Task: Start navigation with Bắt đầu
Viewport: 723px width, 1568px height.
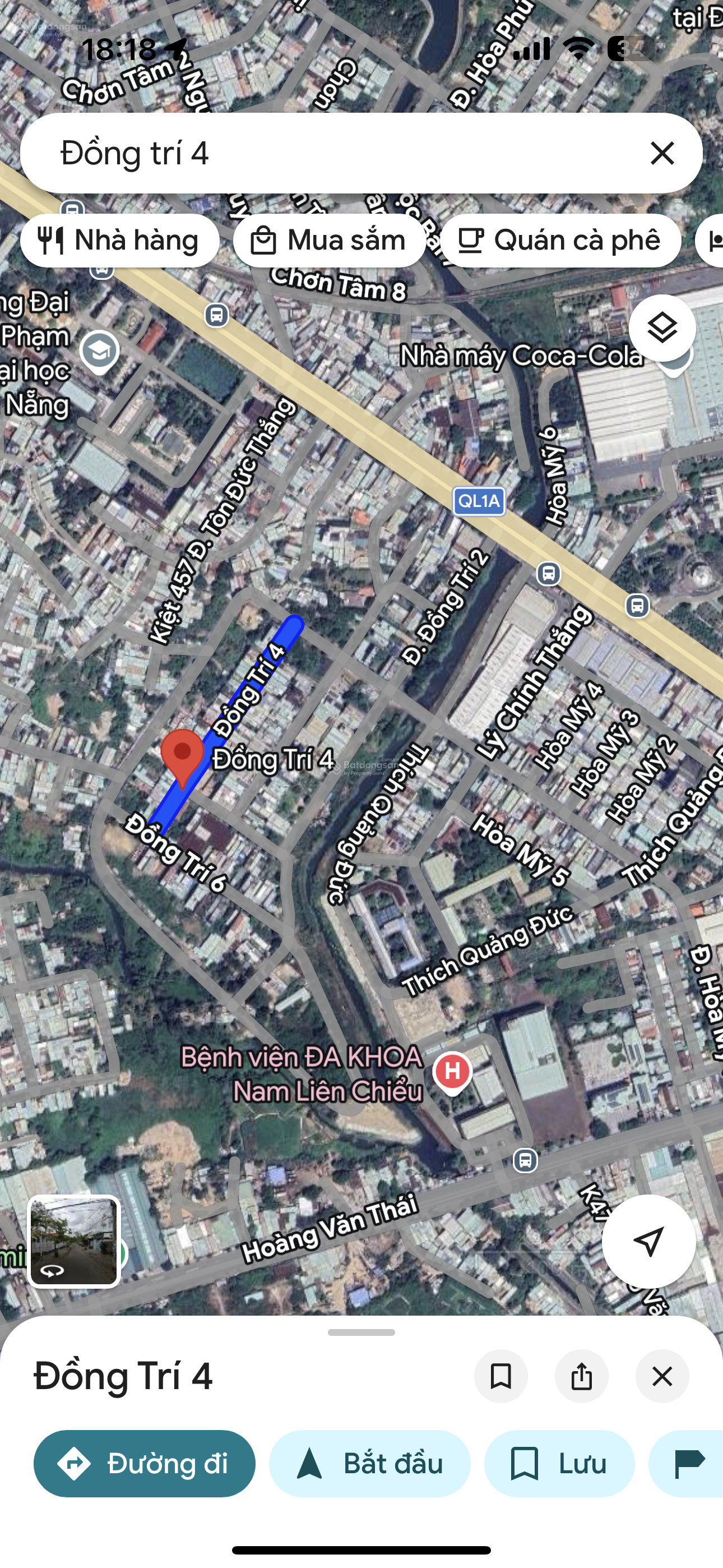Action: tap(369, 1463)
